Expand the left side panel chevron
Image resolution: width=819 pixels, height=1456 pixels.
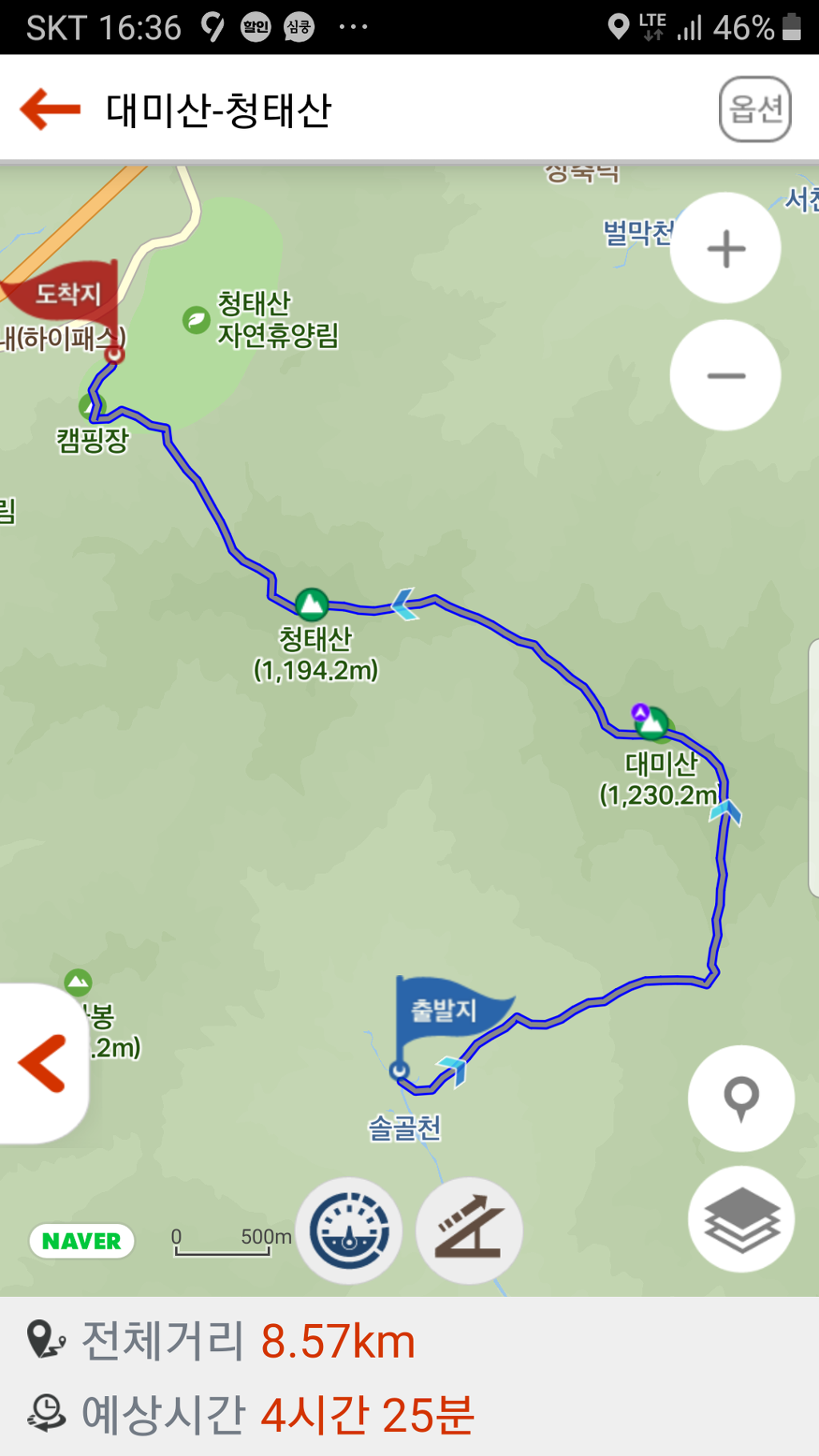[x=42, y=1063]
